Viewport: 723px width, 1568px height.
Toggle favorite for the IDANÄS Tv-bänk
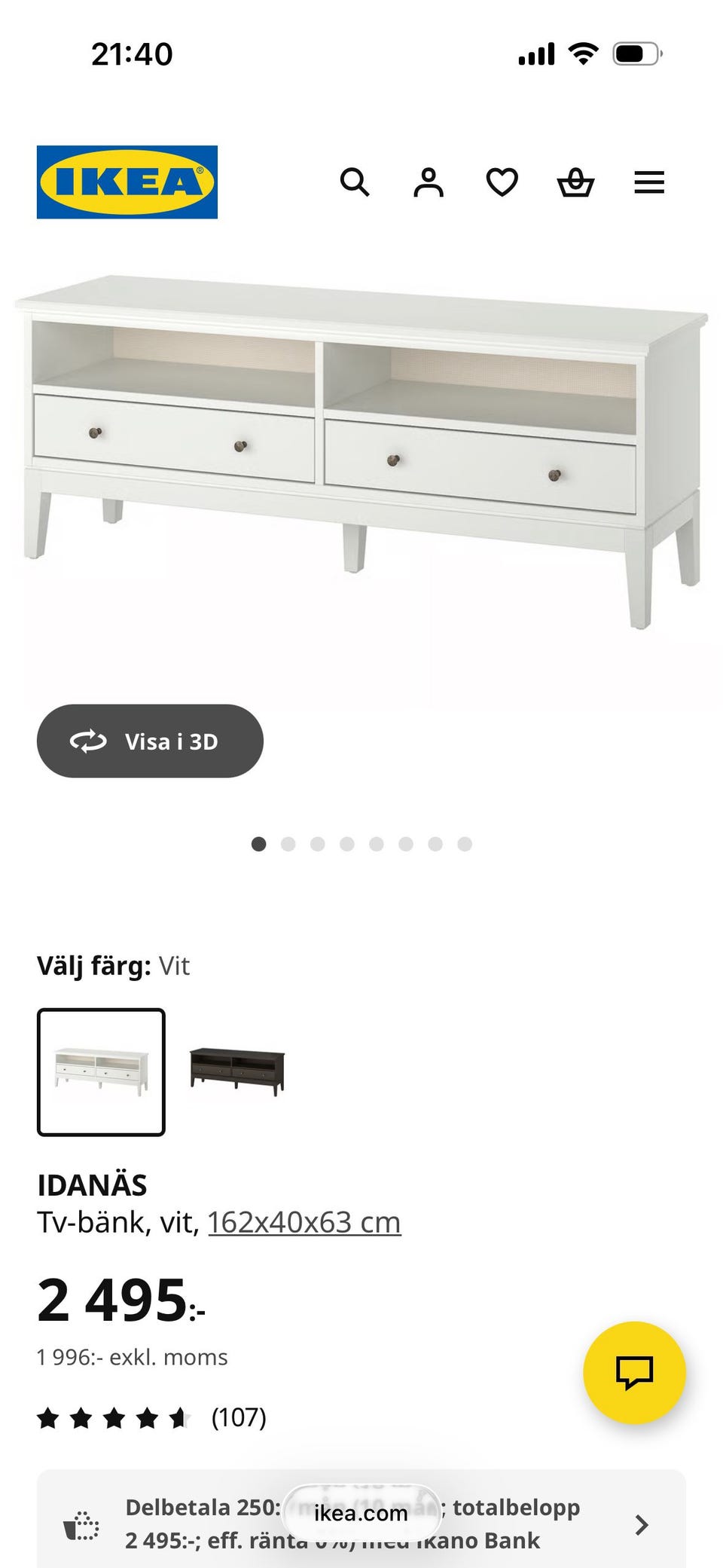[x=500, y=182]
